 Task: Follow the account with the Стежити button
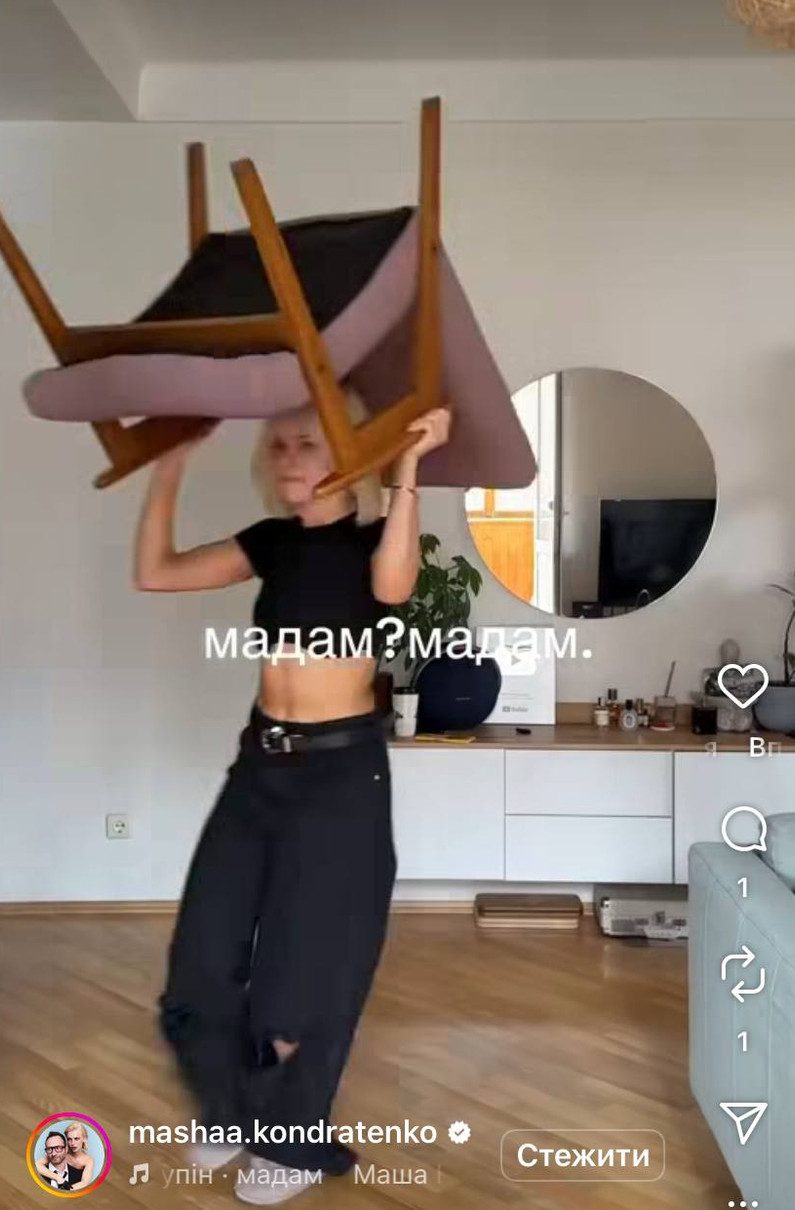coord(583,1156)
